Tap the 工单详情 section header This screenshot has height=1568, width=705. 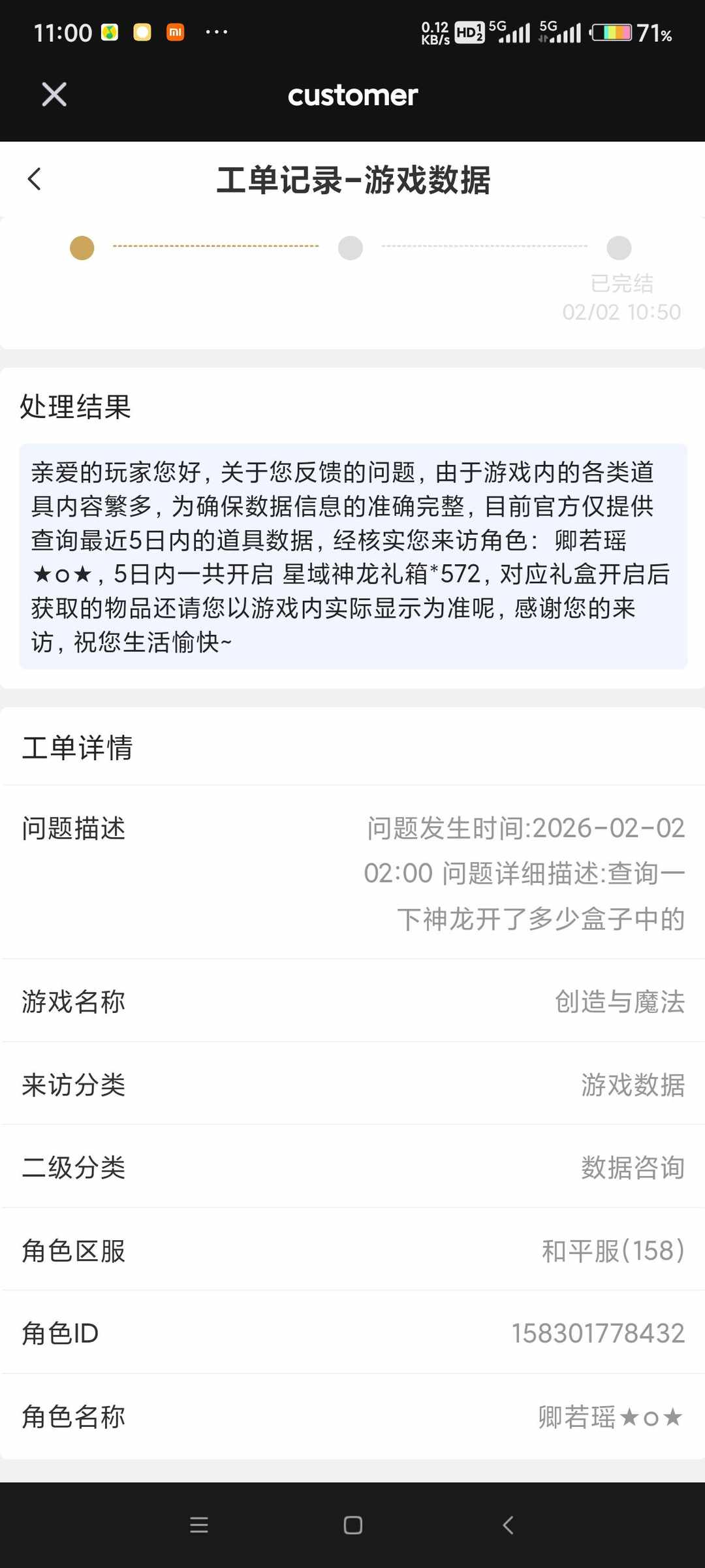(x=76, y=748)
